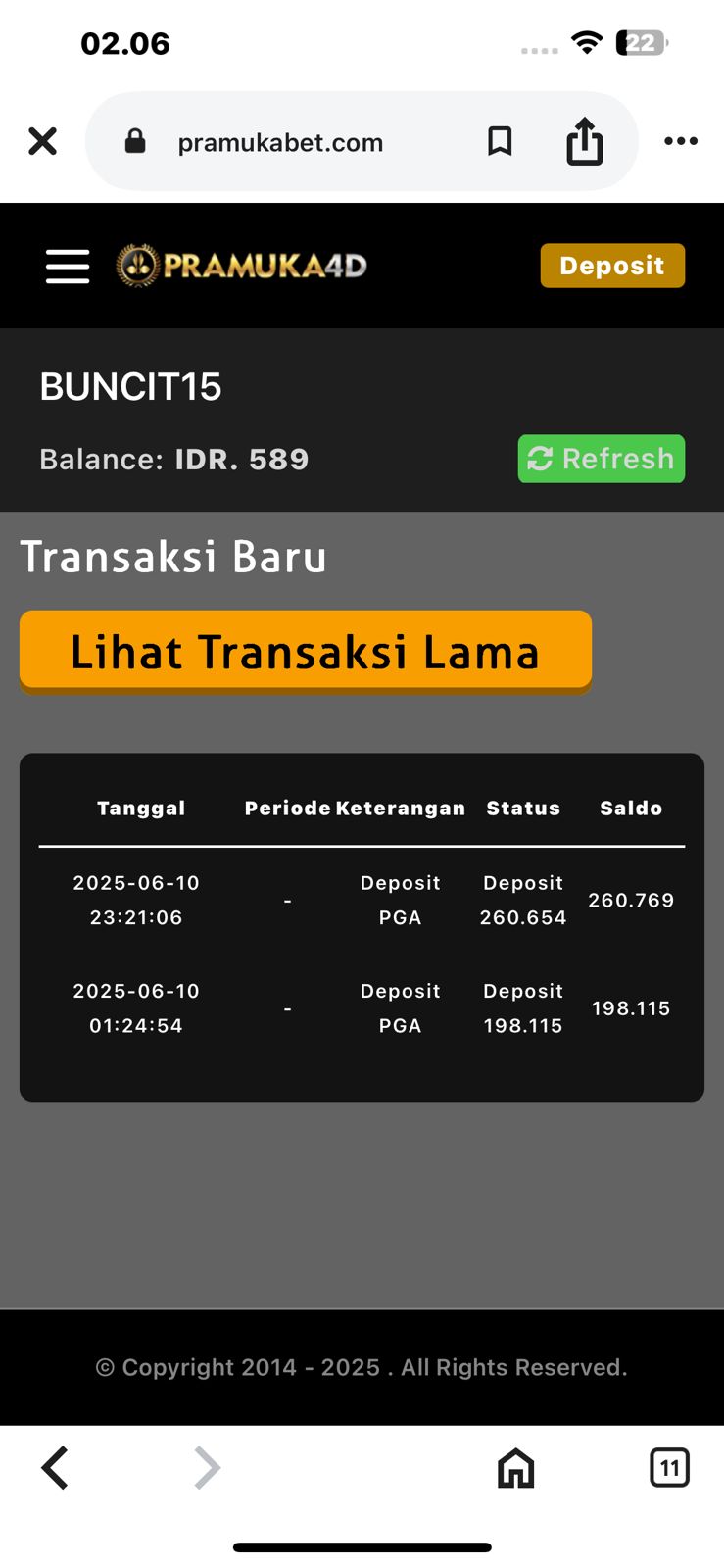Tap the gold Deposit button

click(612, 266)
